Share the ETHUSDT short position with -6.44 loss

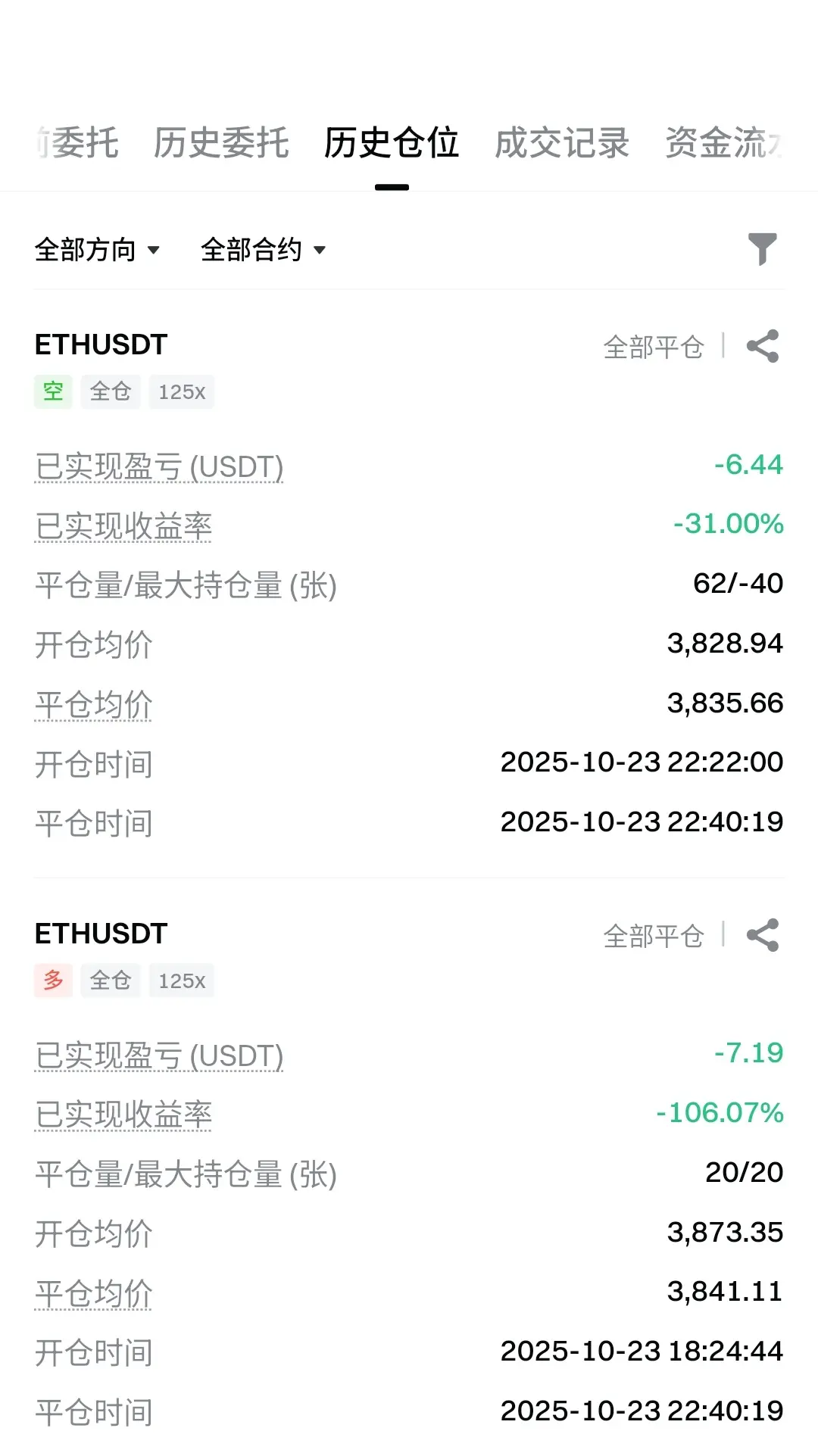click(x=762, y=347)
